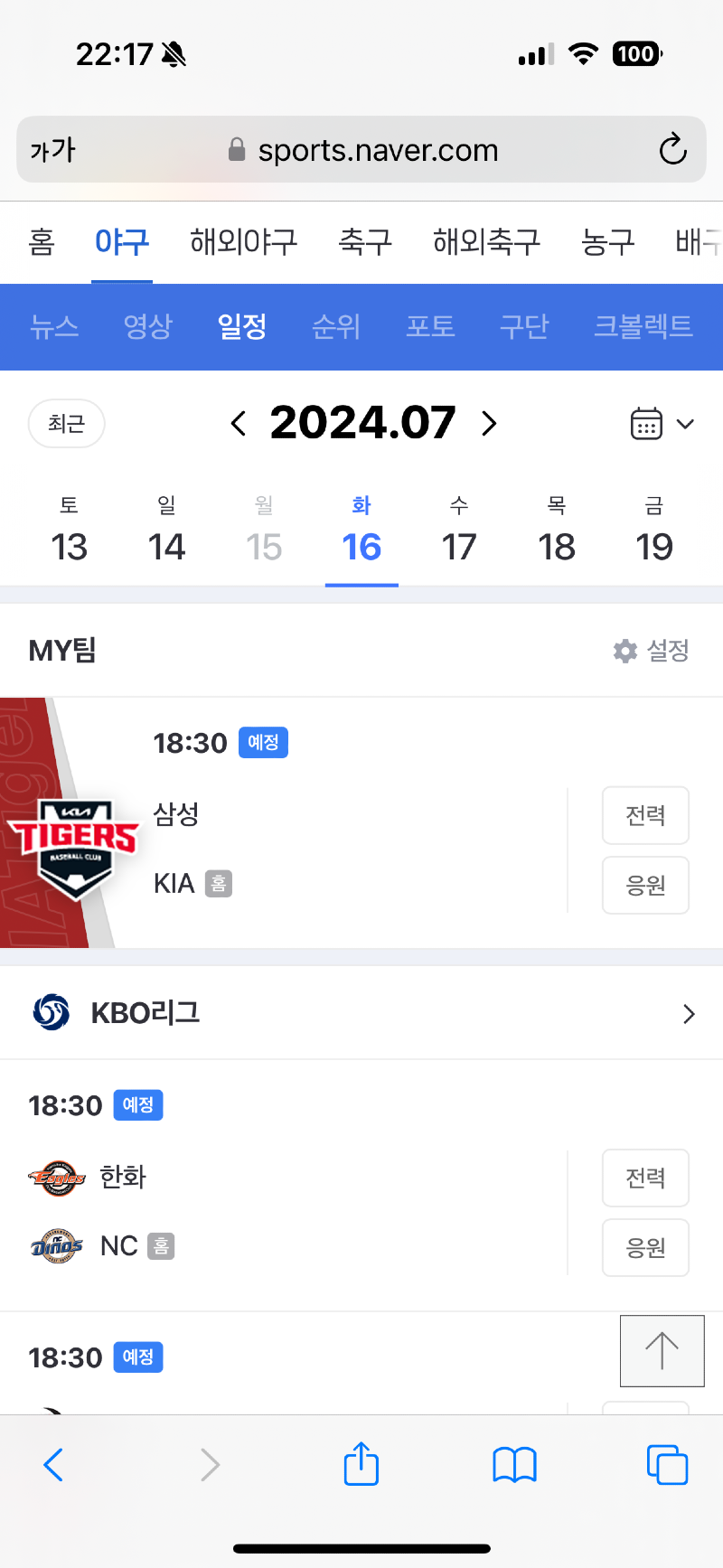Screen dimensions: 723x1568
Task: Tap 전력 for 한화 vs NC game
Action: click(x=645, y=1178)
